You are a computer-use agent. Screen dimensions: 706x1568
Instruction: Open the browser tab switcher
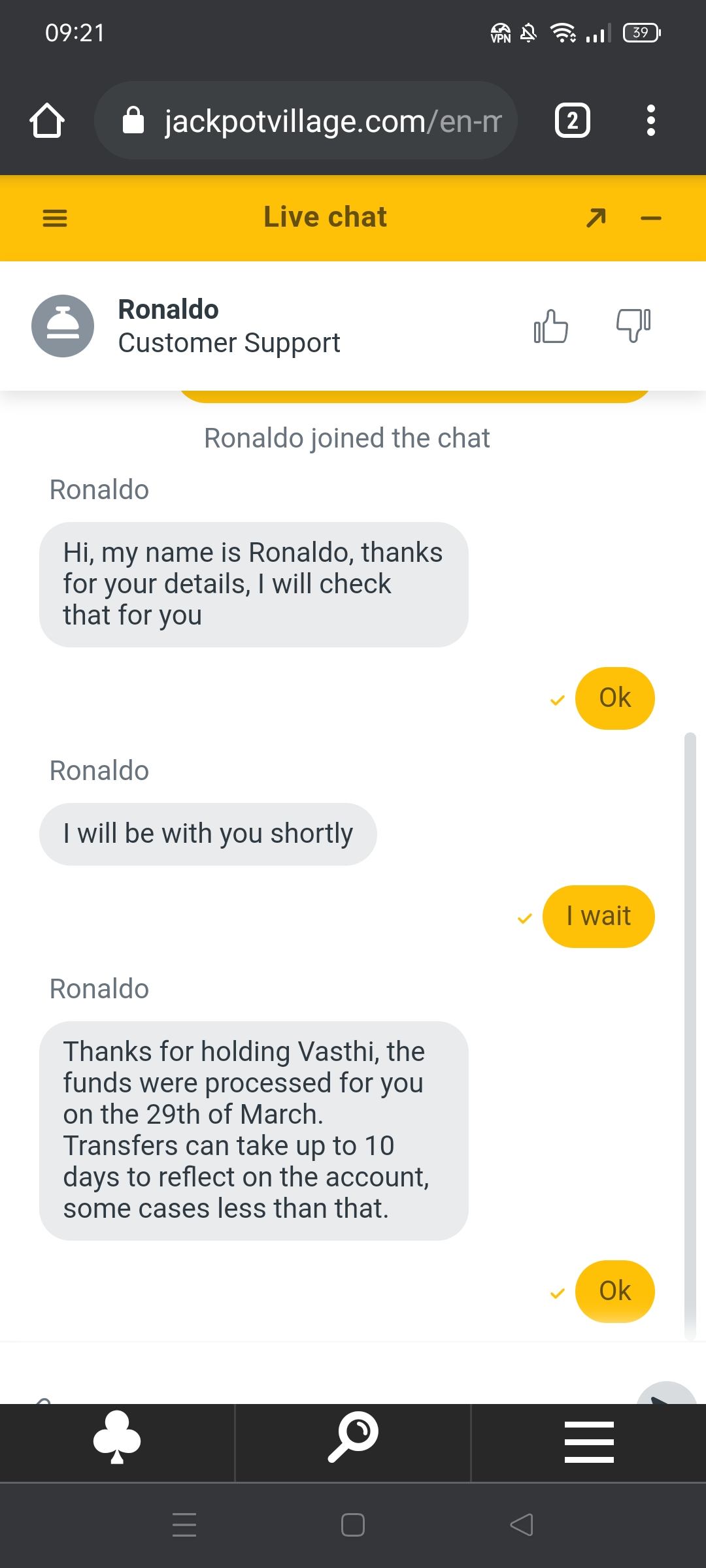tap(573, 121)
